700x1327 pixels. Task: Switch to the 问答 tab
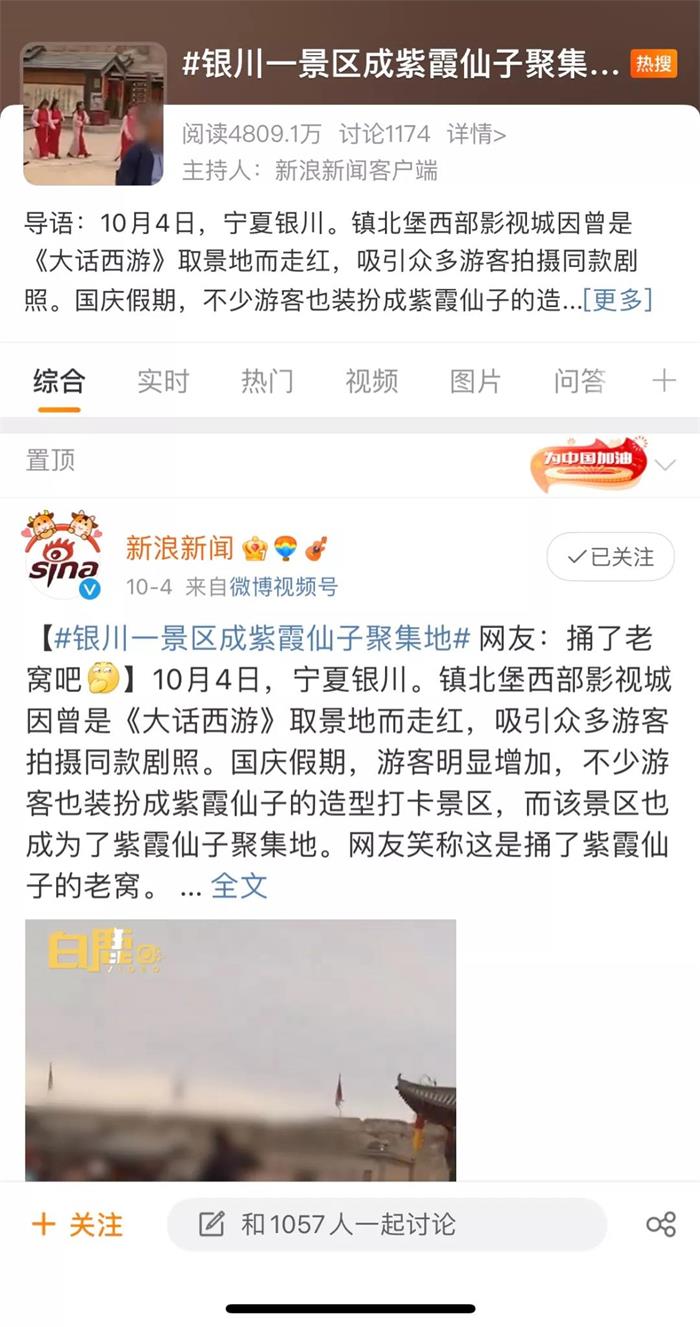click(x=579, y=381)
